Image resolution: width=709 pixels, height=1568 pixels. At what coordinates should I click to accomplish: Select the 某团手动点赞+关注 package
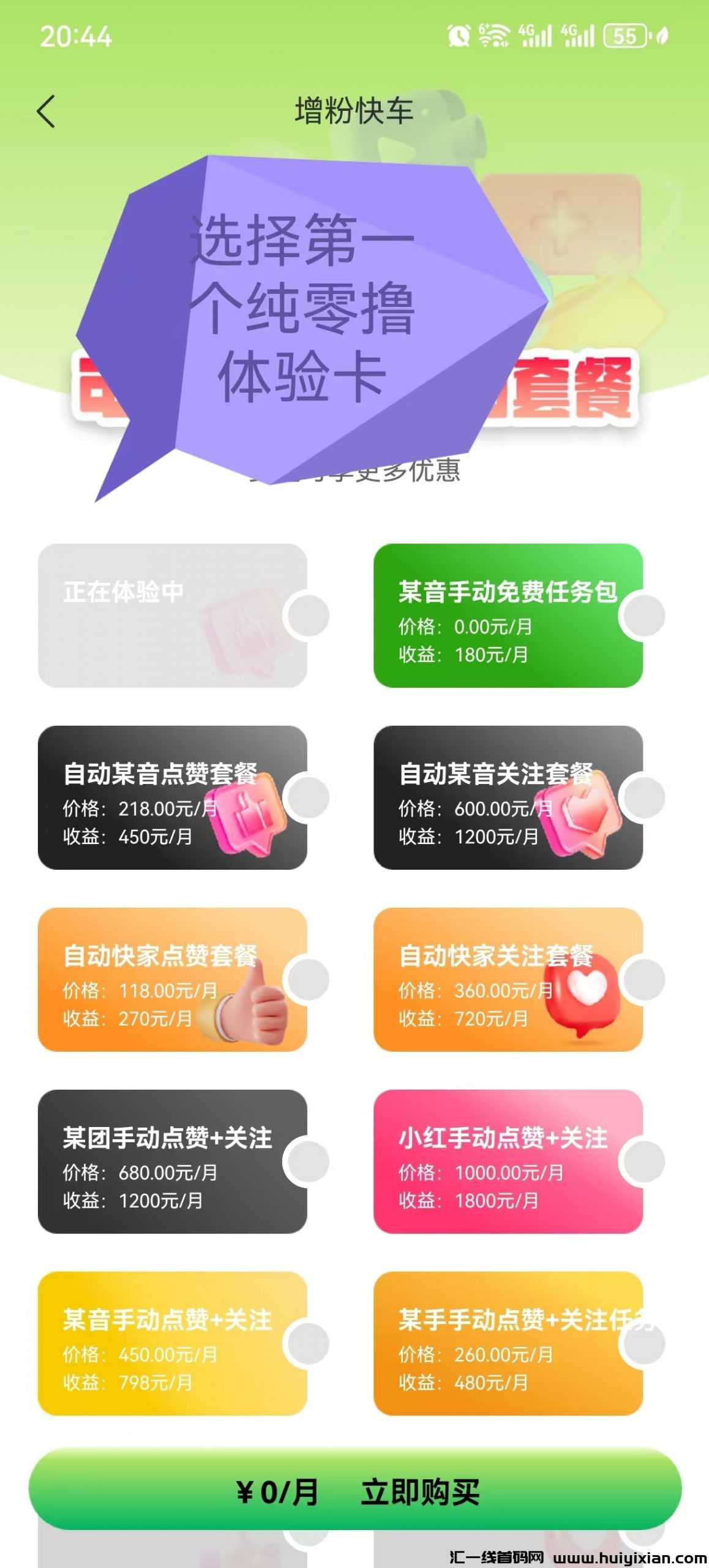[172, 1161]
